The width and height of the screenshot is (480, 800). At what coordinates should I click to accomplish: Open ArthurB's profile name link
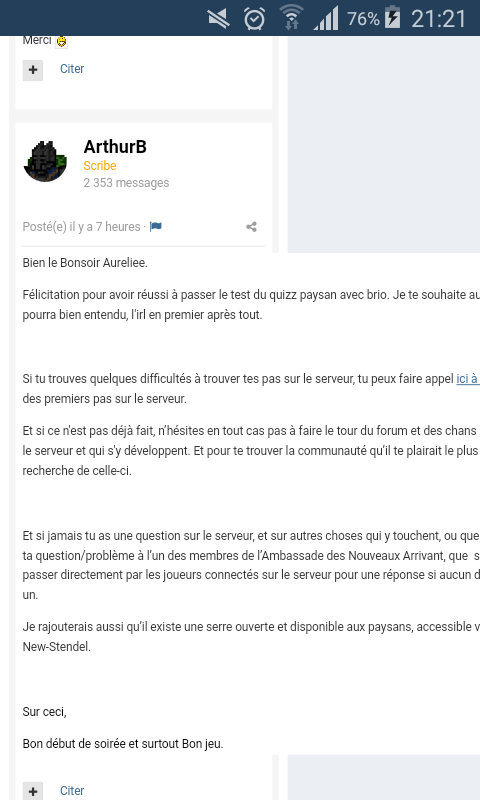click(115, 147)
